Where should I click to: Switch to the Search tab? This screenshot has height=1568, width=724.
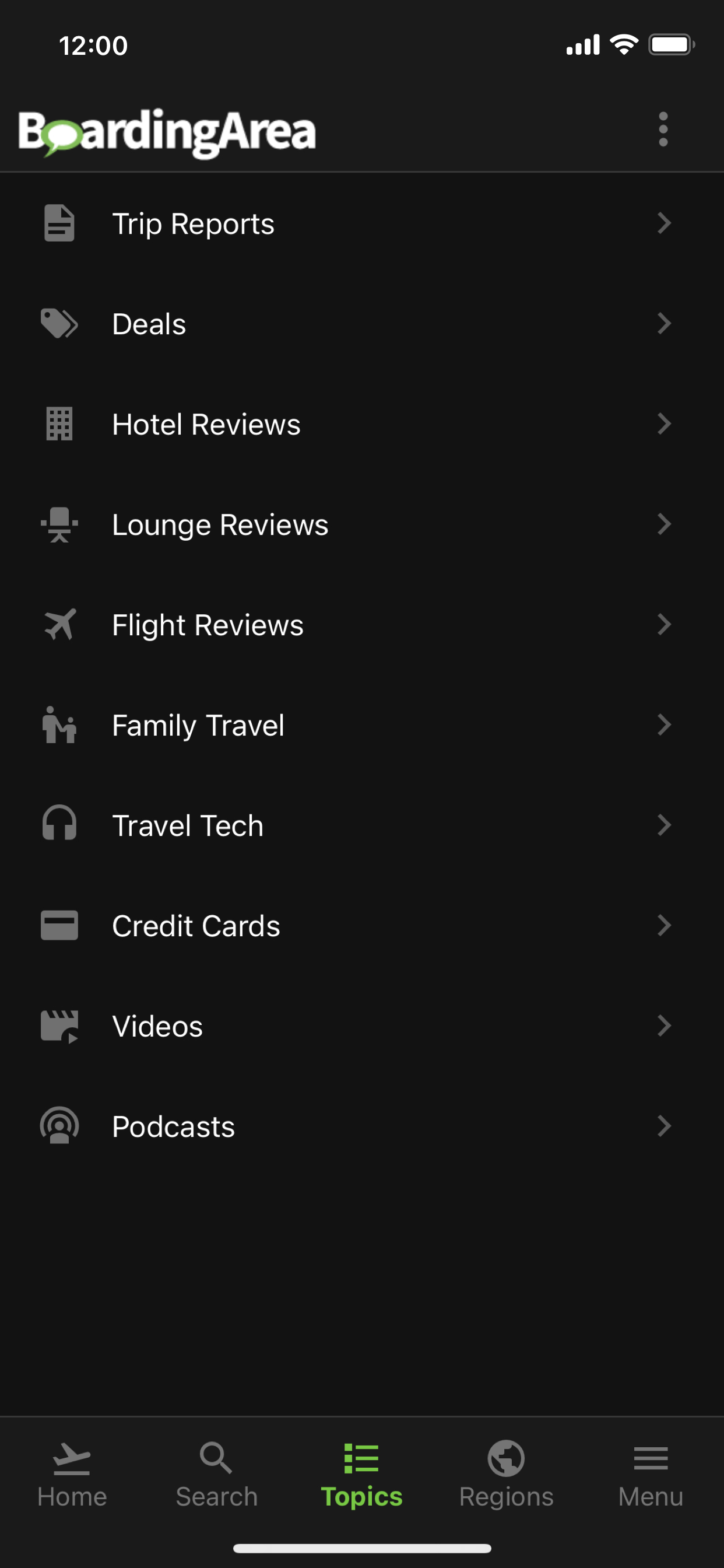click(x=217, y=1475)
